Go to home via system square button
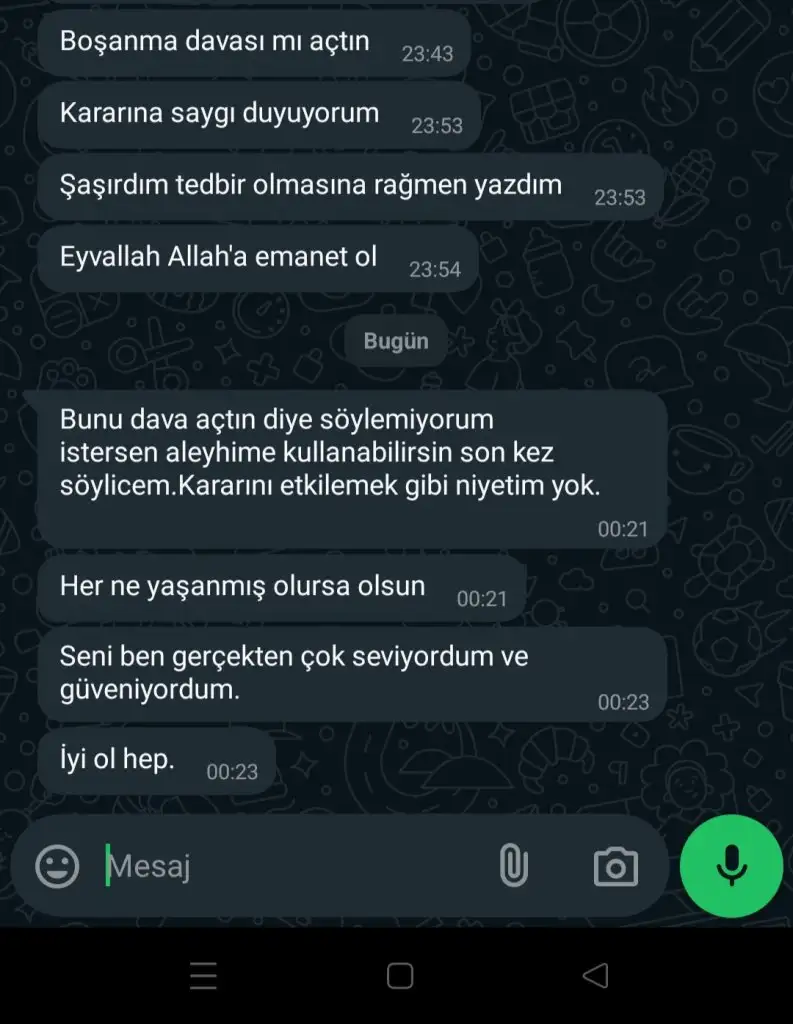 (x=400, y=976)
